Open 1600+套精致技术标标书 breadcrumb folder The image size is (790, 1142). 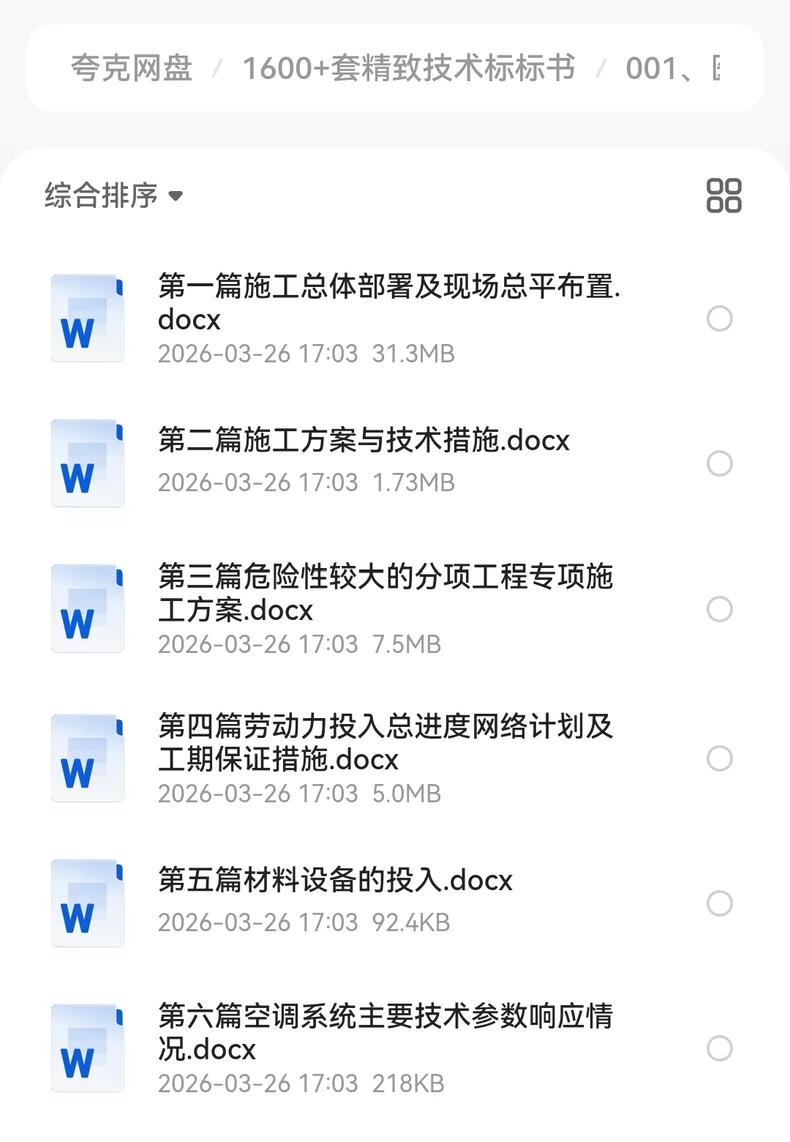pos(409,68)
